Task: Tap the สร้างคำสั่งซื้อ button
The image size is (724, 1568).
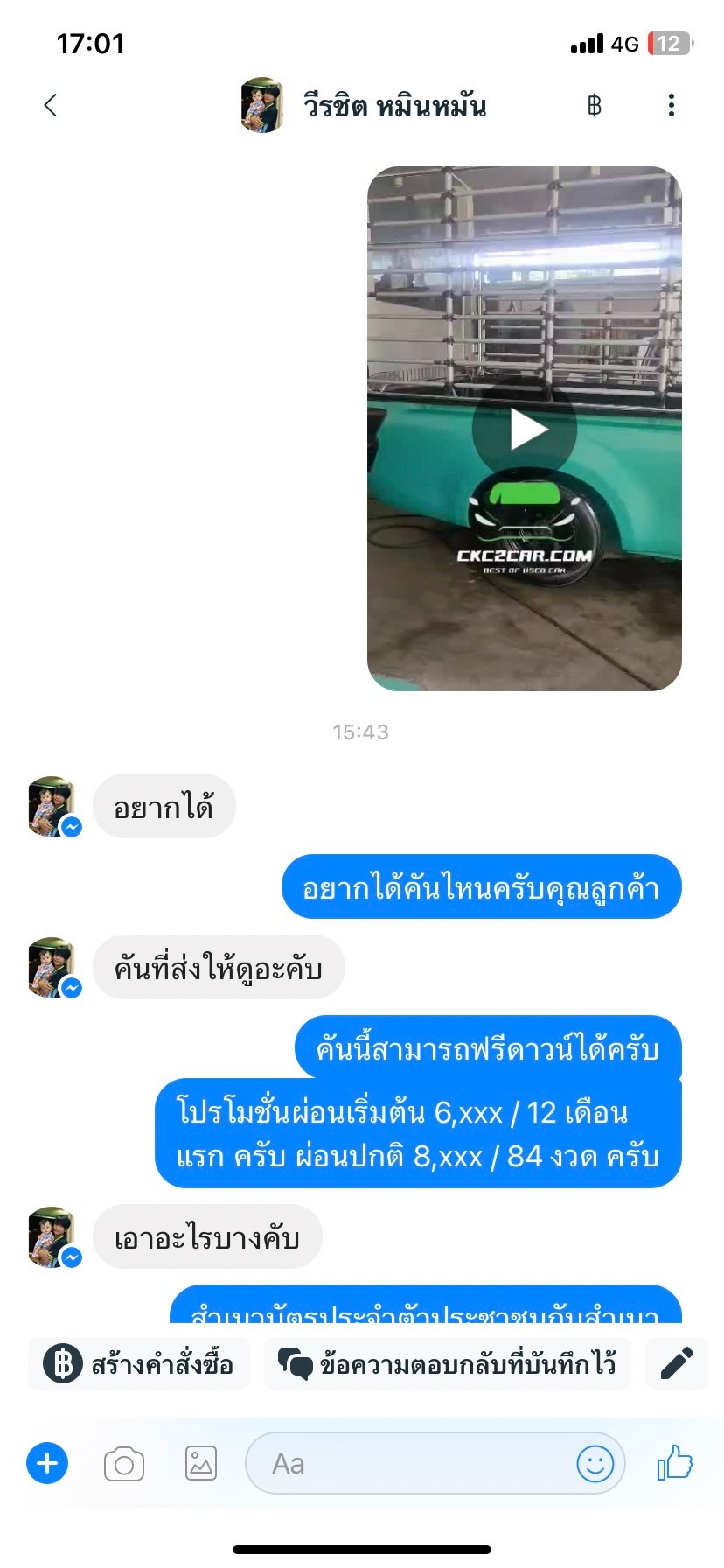Action: 139,1363
